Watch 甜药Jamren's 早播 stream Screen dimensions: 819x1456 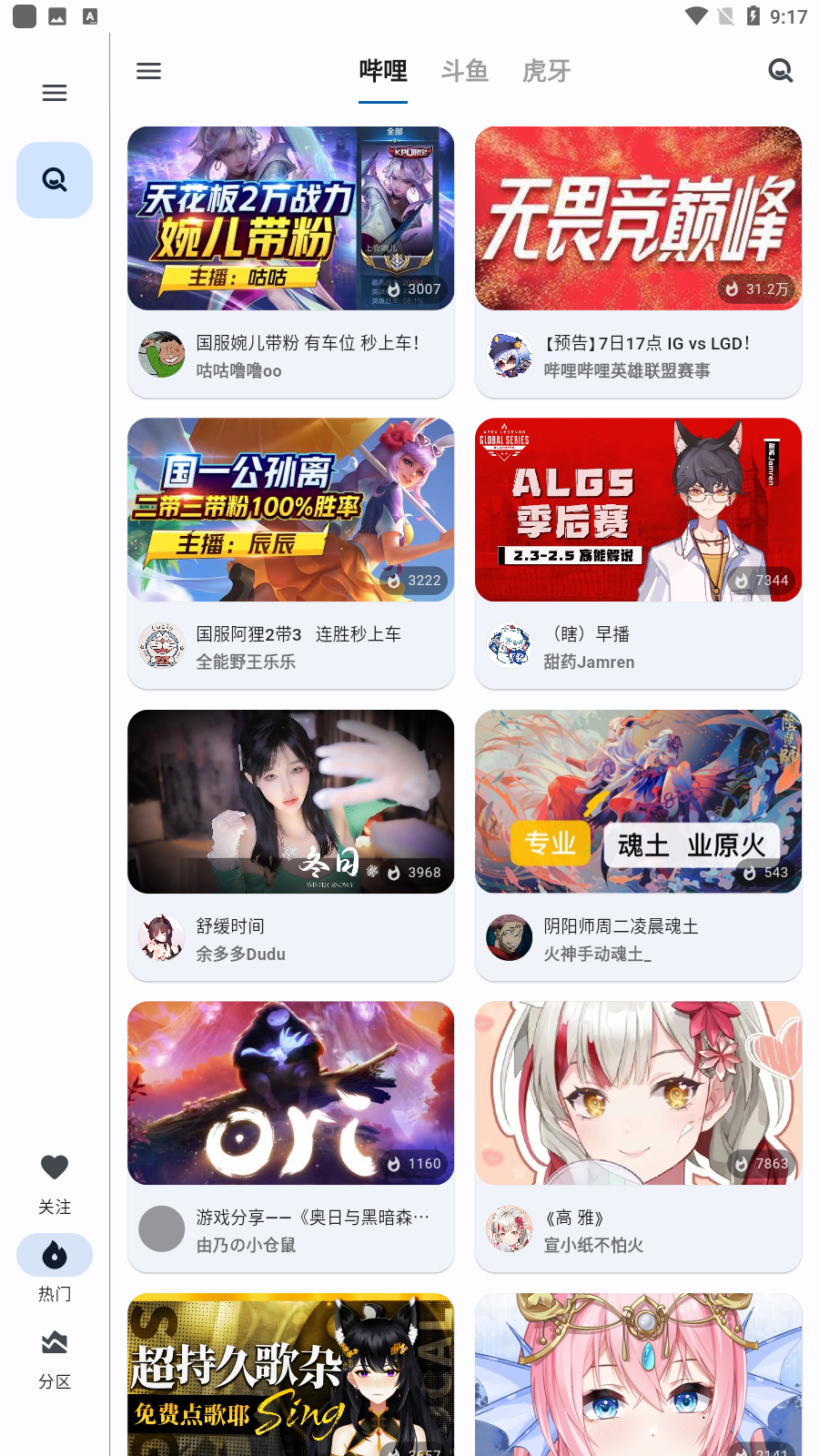click(x=638, y=553)
